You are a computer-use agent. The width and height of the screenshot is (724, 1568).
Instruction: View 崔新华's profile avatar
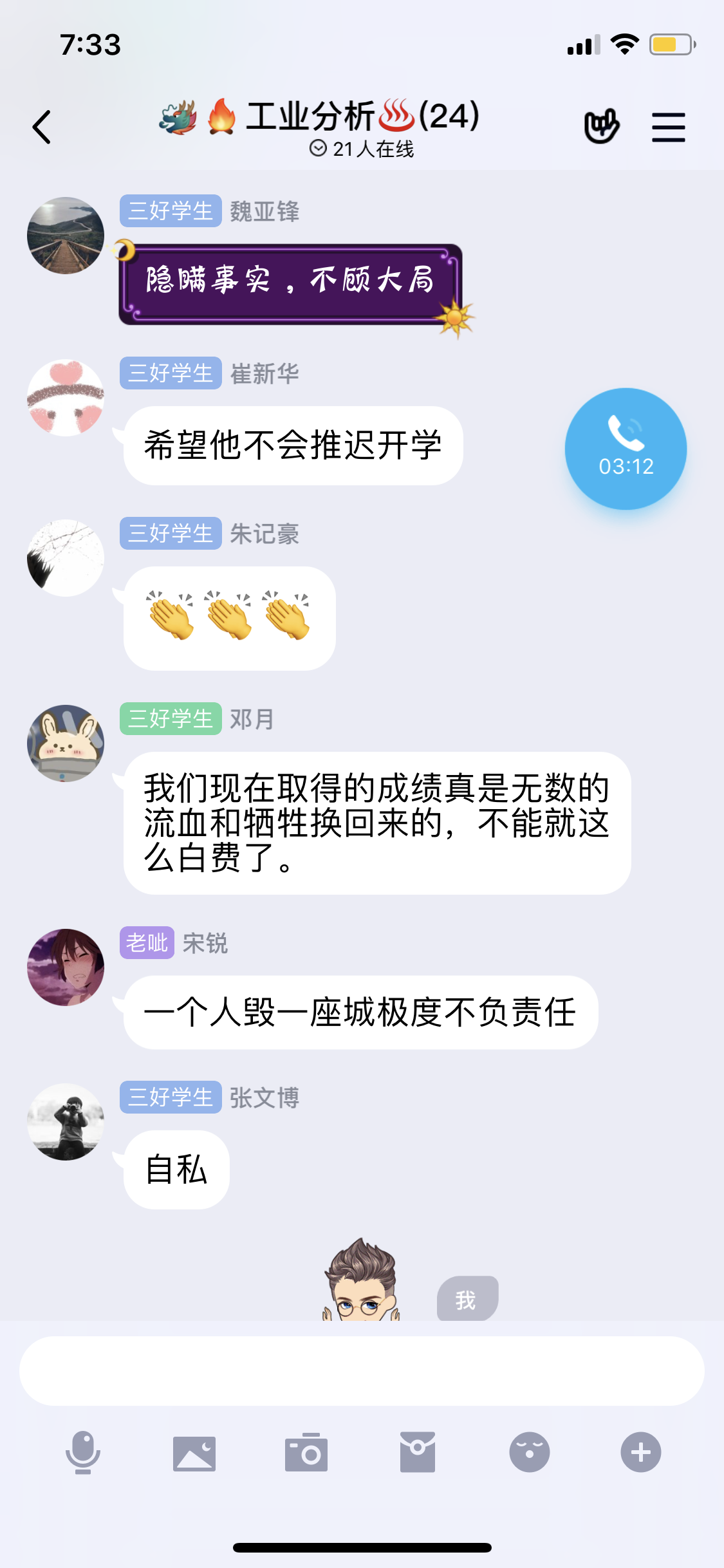click(x=66, y=398)
